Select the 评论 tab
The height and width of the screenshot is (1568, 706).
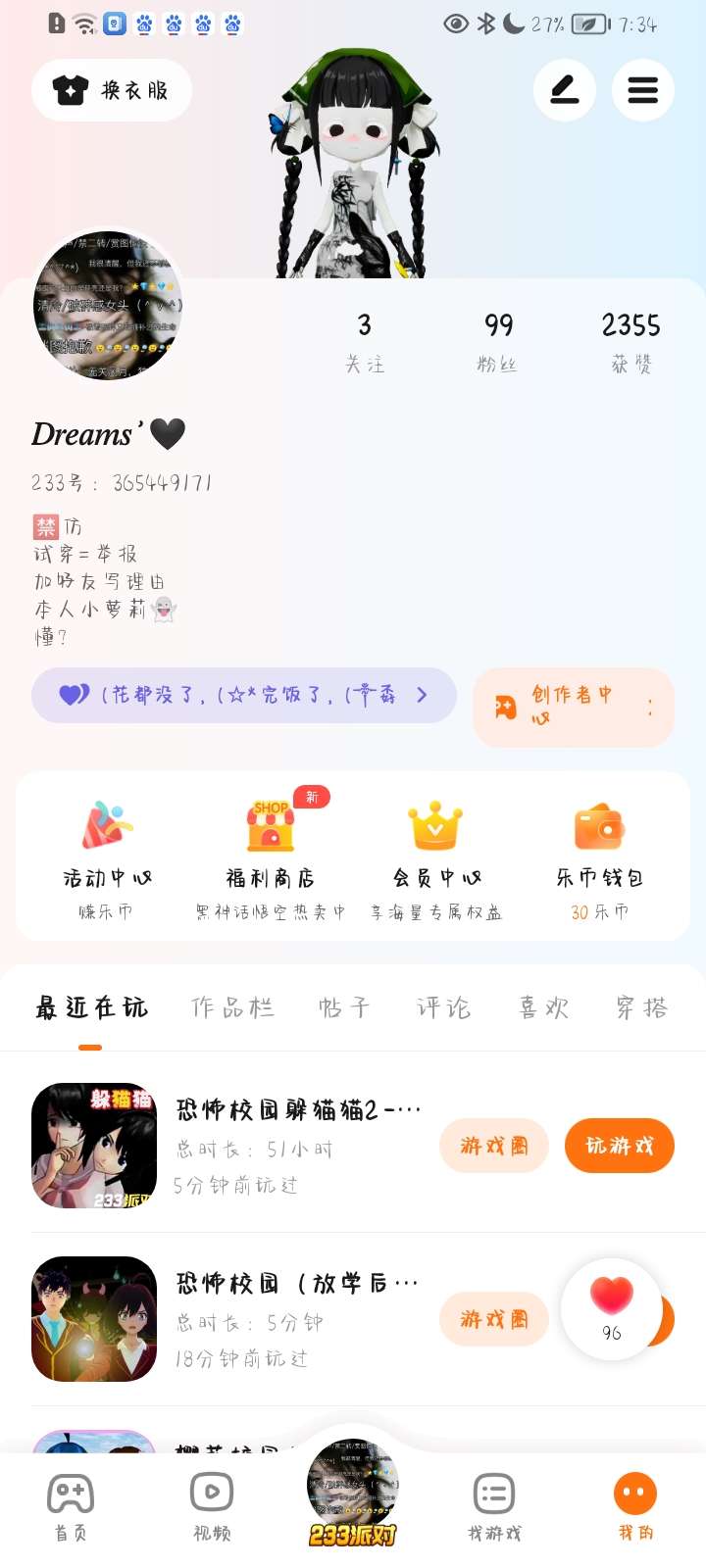pos(443,1007)
